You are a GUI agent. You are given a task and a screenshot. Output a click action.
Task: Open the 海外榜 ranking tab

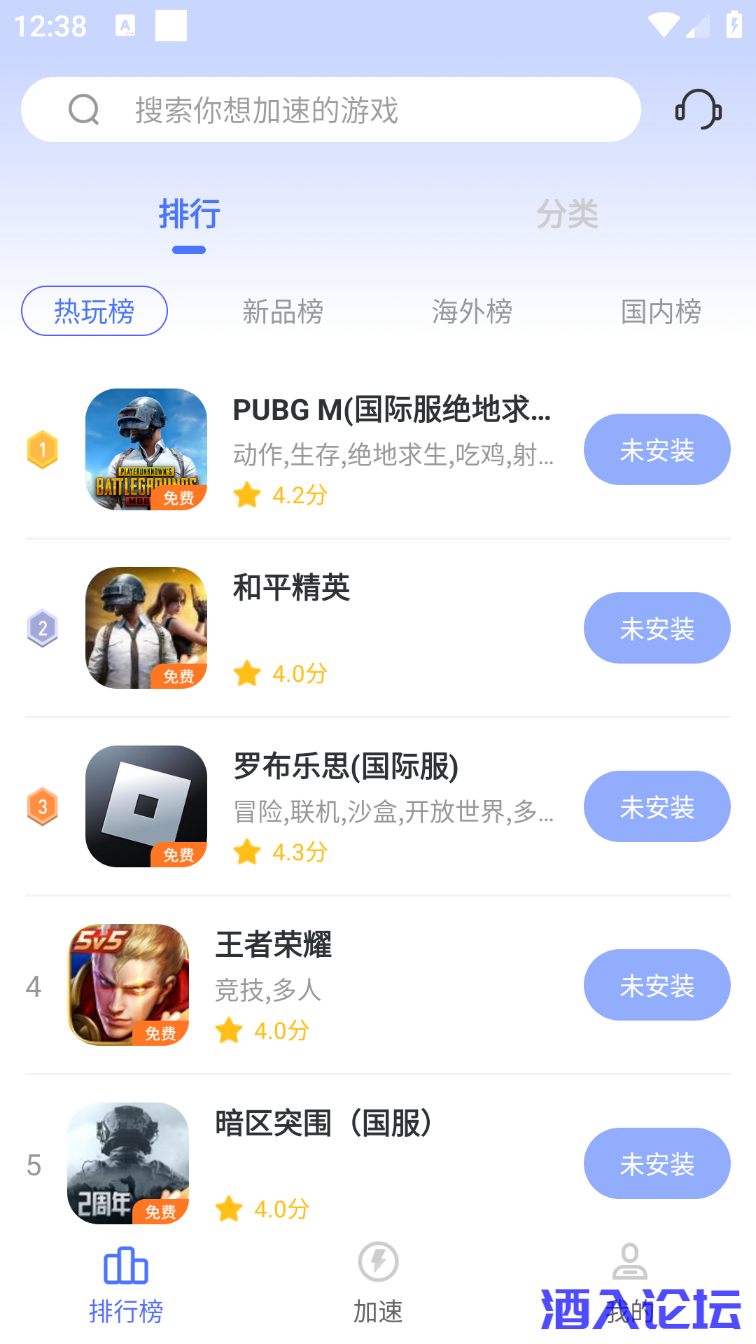472,311
